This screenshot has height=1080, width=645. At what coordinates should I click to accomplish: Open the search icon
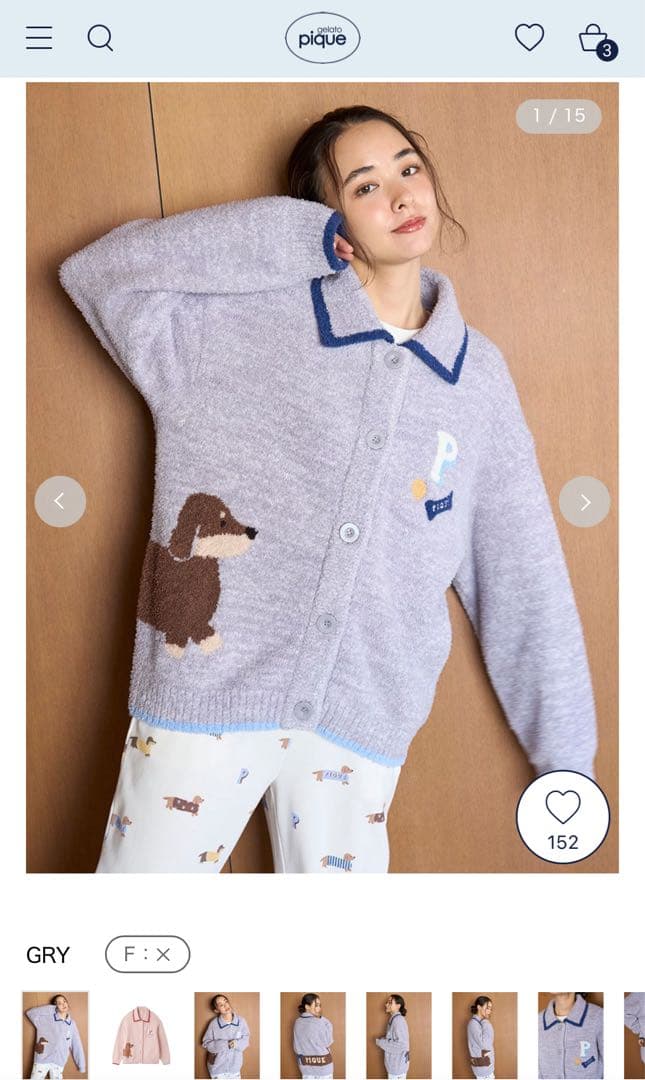(100, 38)
